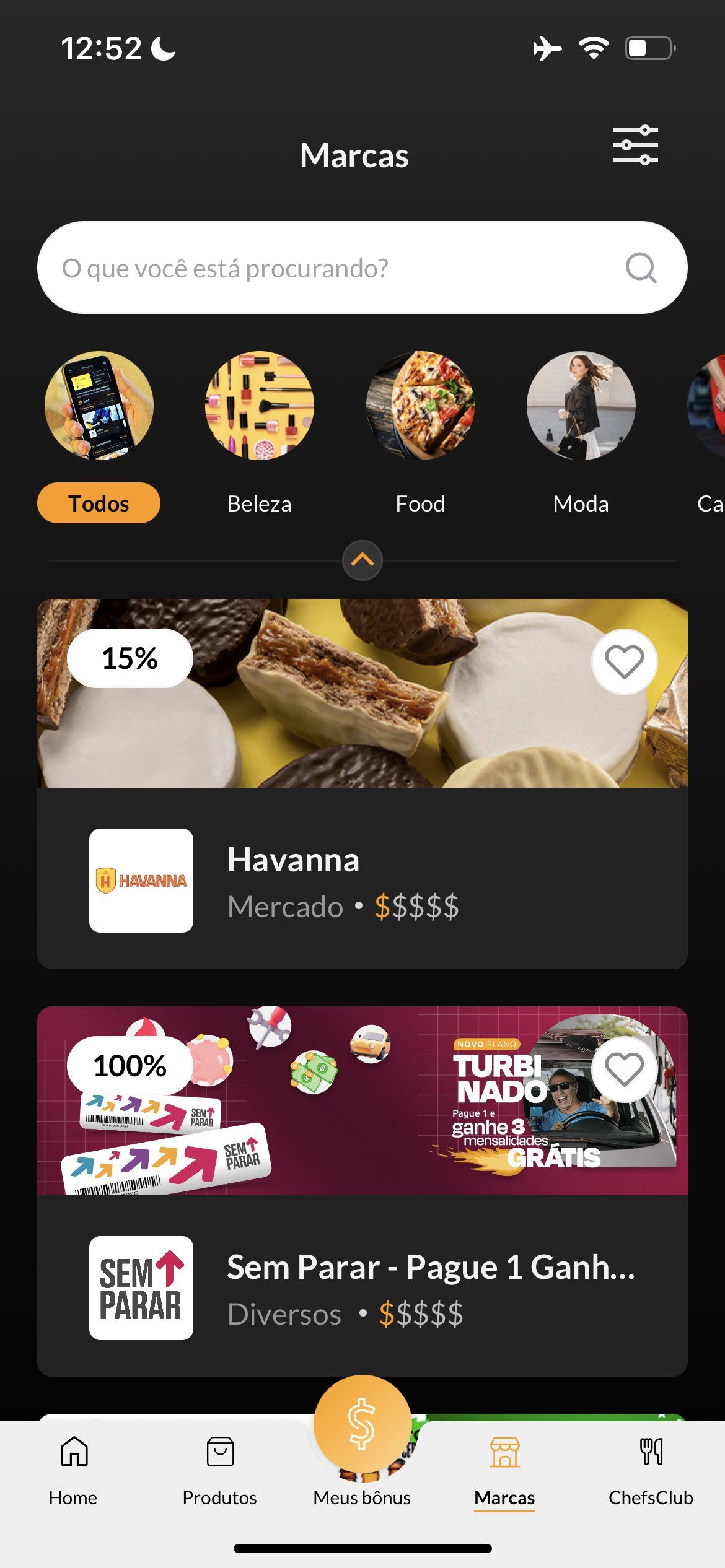Like the Sem Parar offer
This screenshot has width=725, height=1568.
pyautogui.click(x=624, y=1069)
